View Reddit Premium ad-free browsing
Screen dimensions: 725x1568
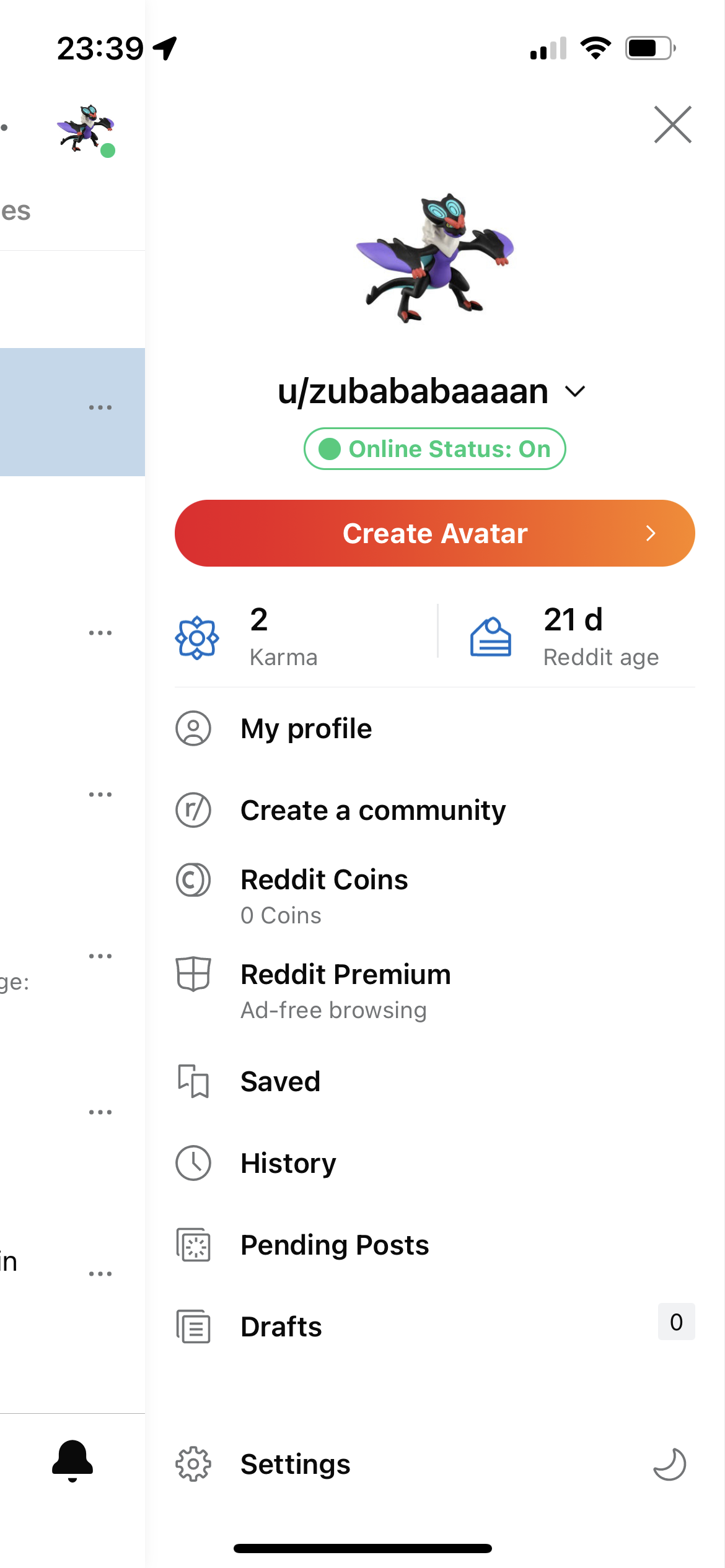pyautogui.click(x=434, y=990)
